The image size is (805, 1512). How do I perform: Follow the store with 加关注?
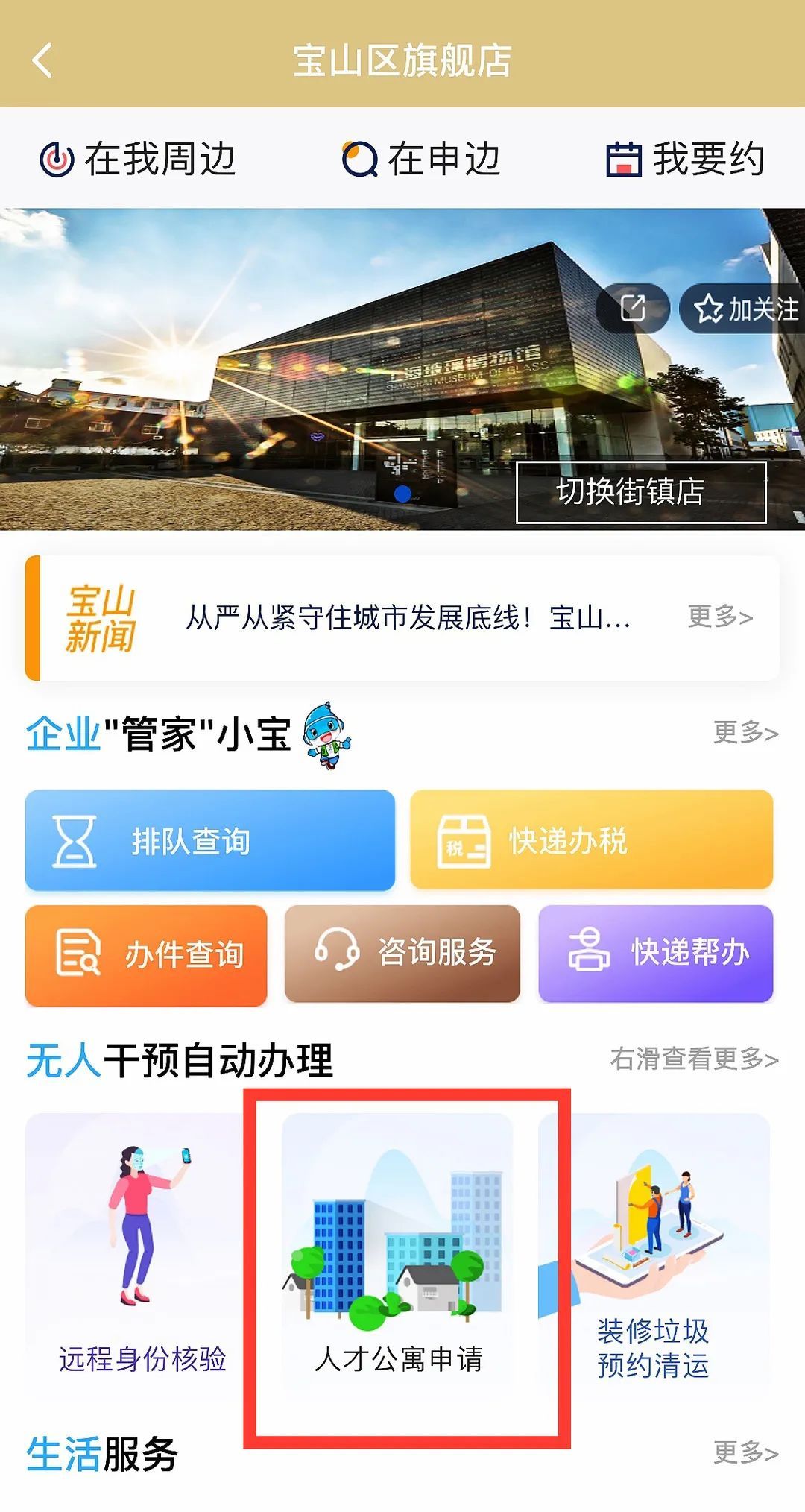click(745, 308)
